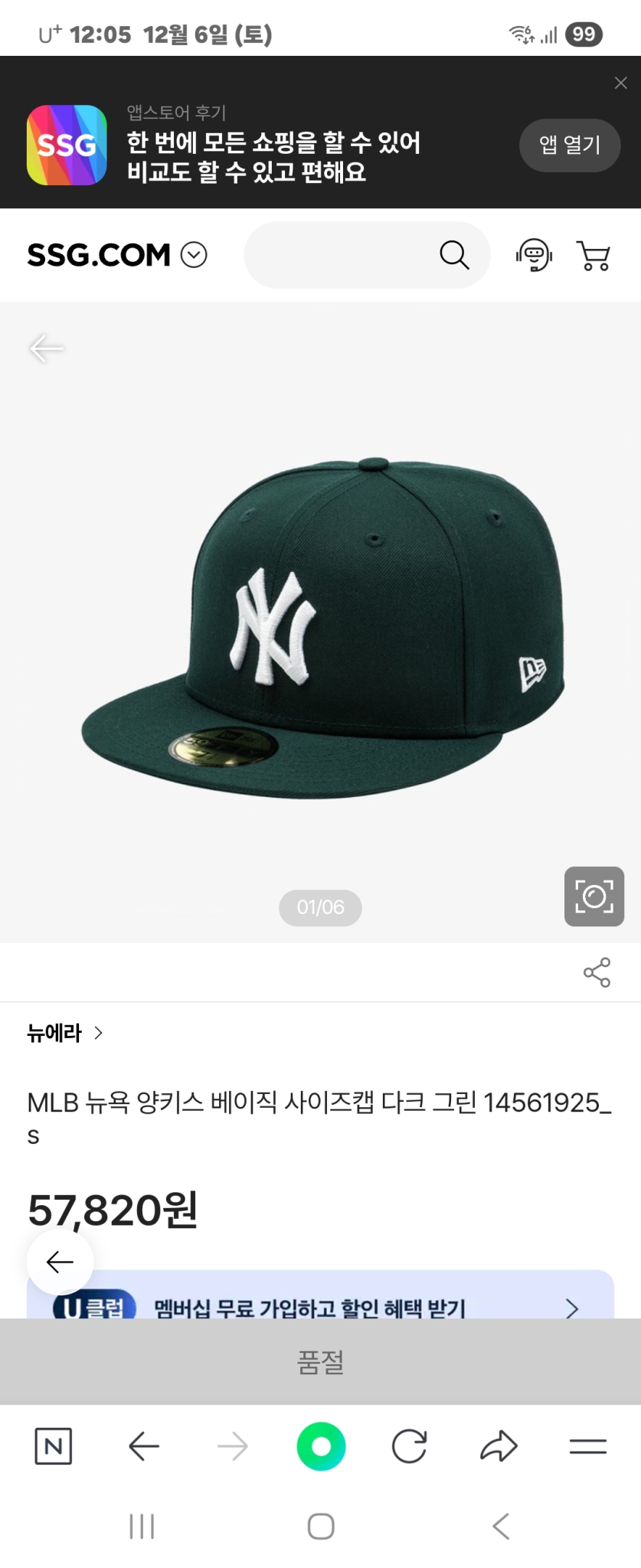Tap the refresh icon in the browser toolbar
641x1568 pixels.
click(410, 1446)
